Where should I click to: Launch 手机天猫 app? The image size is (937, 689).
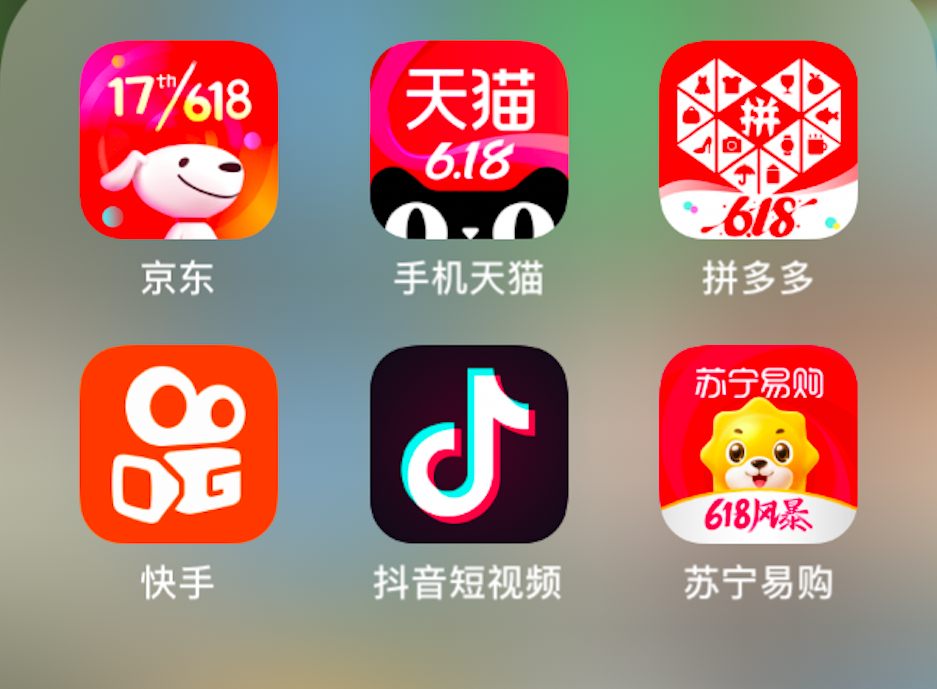pyautogui.click(x=468, y=140)
